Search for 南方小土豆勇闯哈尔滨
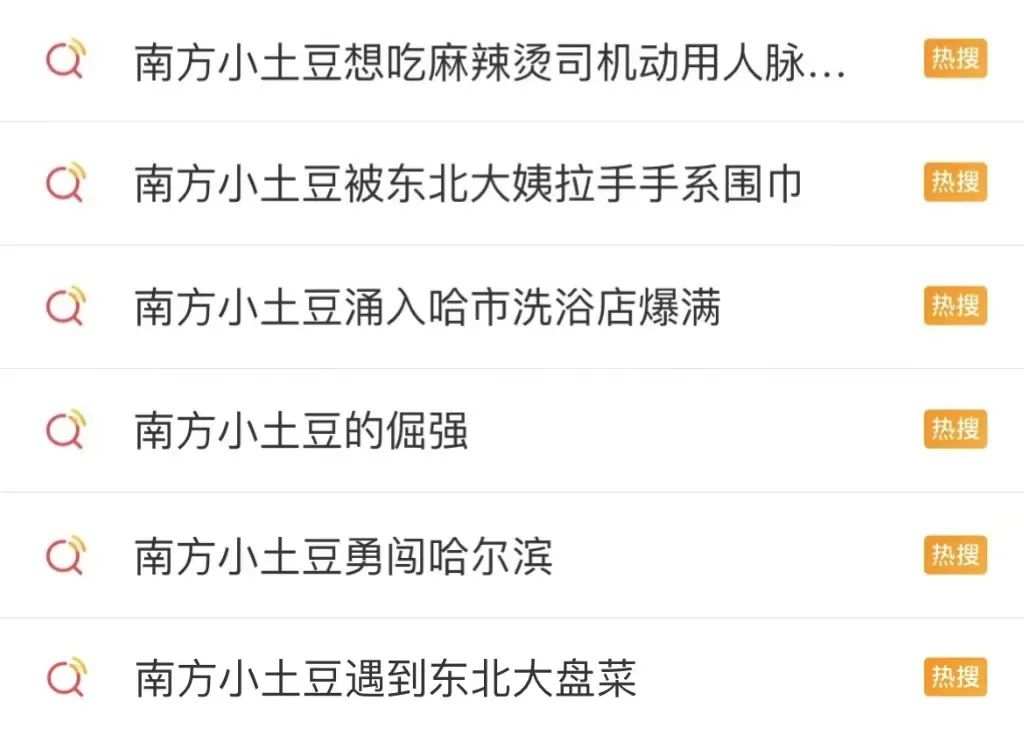Viewport: 1024px width, 736px height. tap(344, 556)
